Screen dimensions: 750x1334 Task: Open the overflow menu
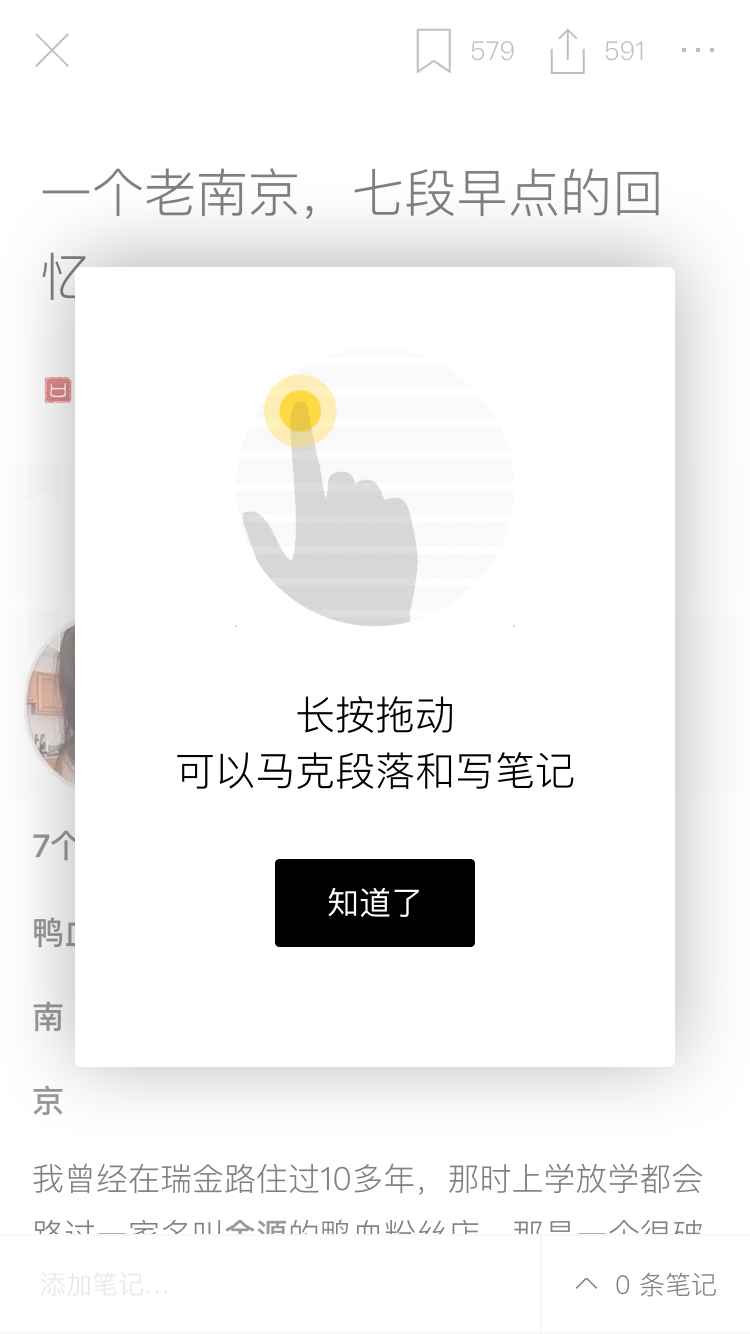tap(698, 51)
